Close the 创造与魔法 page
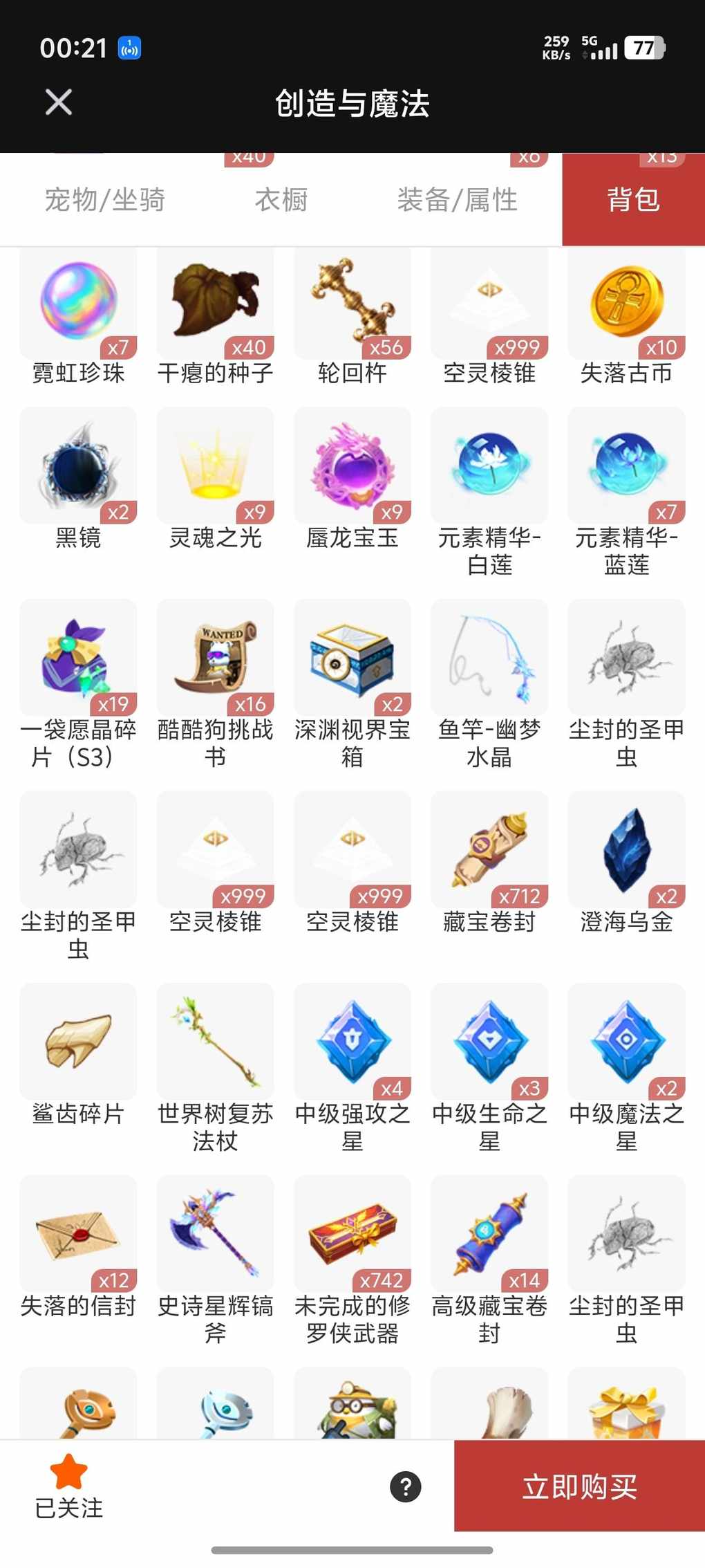 click(x=59, y=102)
